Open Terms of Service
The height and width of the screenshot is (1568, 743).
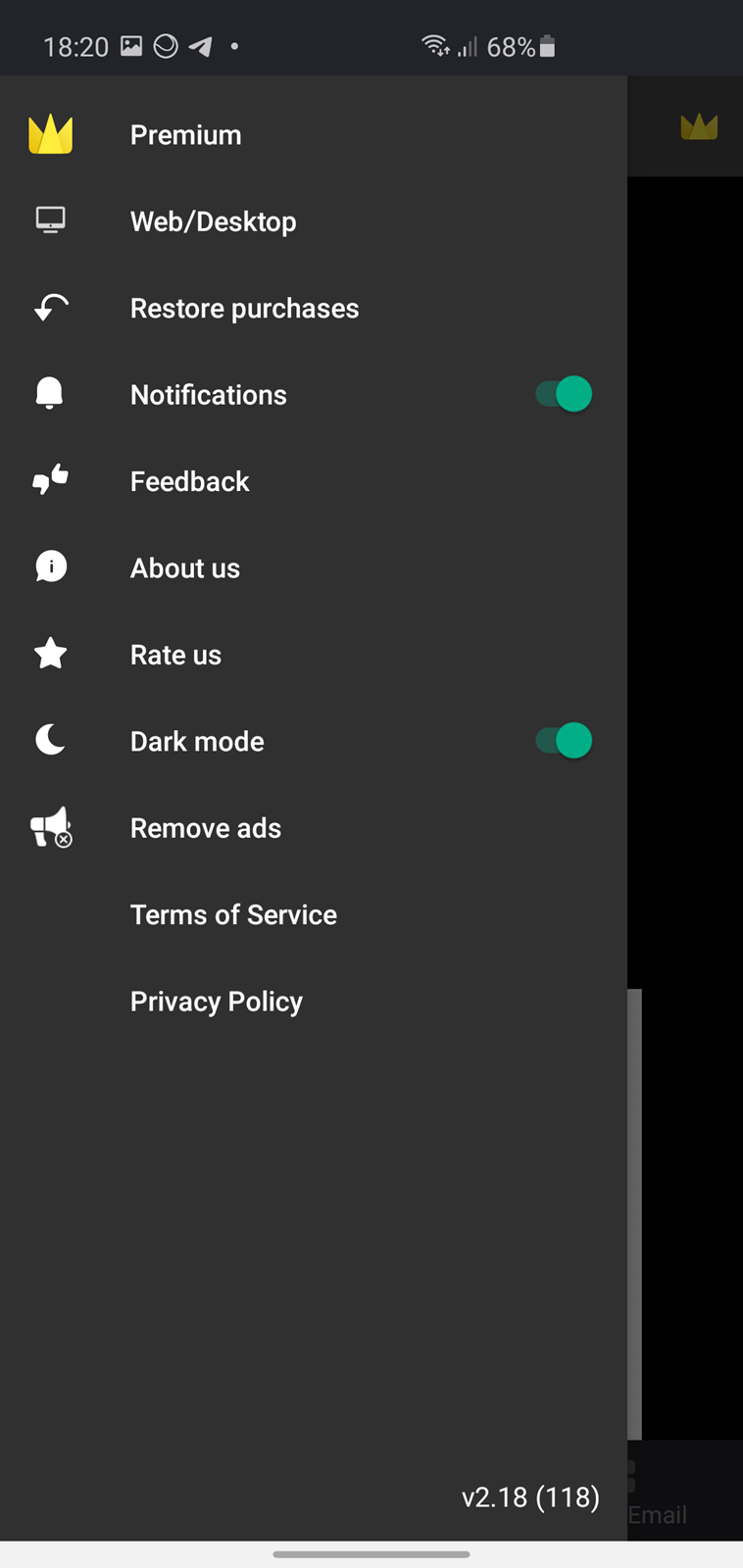coord(314,914)
